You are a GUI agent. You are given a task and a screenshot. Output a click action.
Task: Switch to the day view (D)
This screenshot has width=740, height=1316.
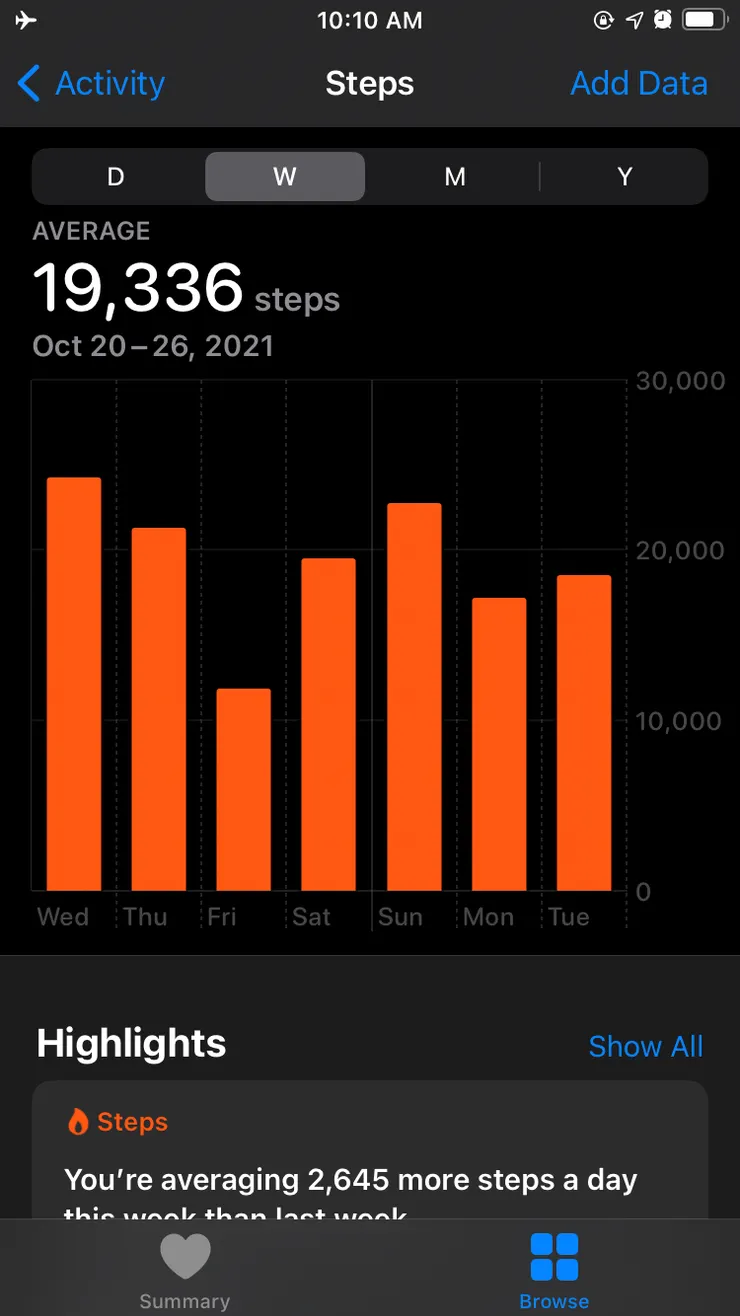(116, 177)
